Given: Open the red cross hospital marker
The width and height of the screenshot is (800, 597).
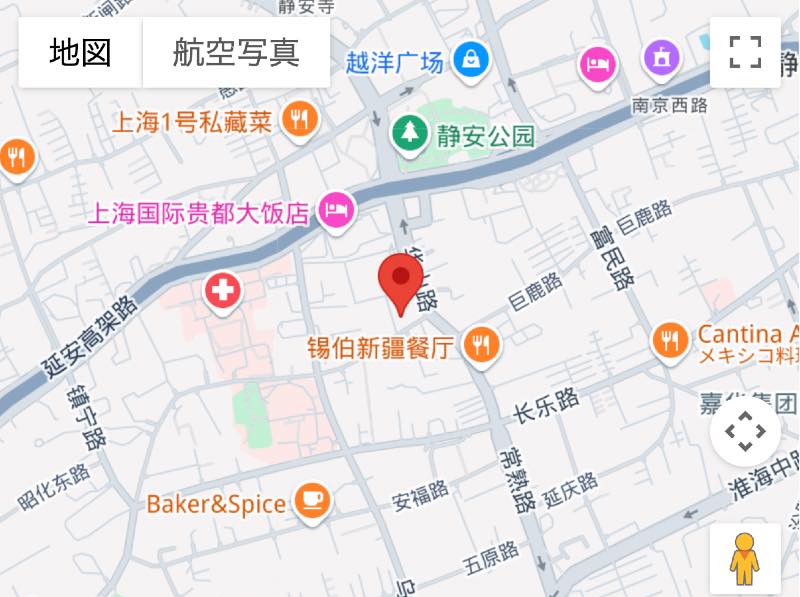Looking at the screenshot, I should [x=223, y=292].
